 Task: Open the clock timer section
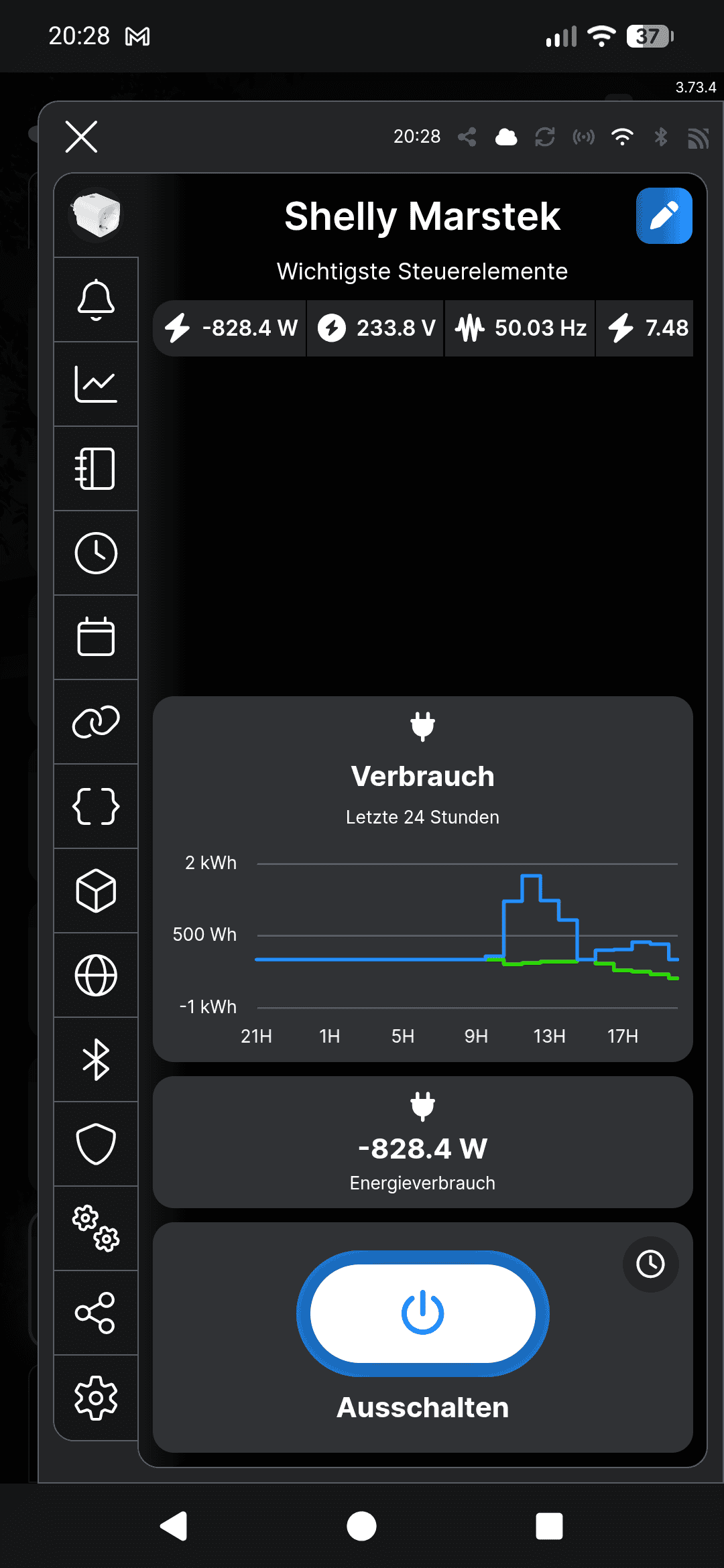(96, 553)
